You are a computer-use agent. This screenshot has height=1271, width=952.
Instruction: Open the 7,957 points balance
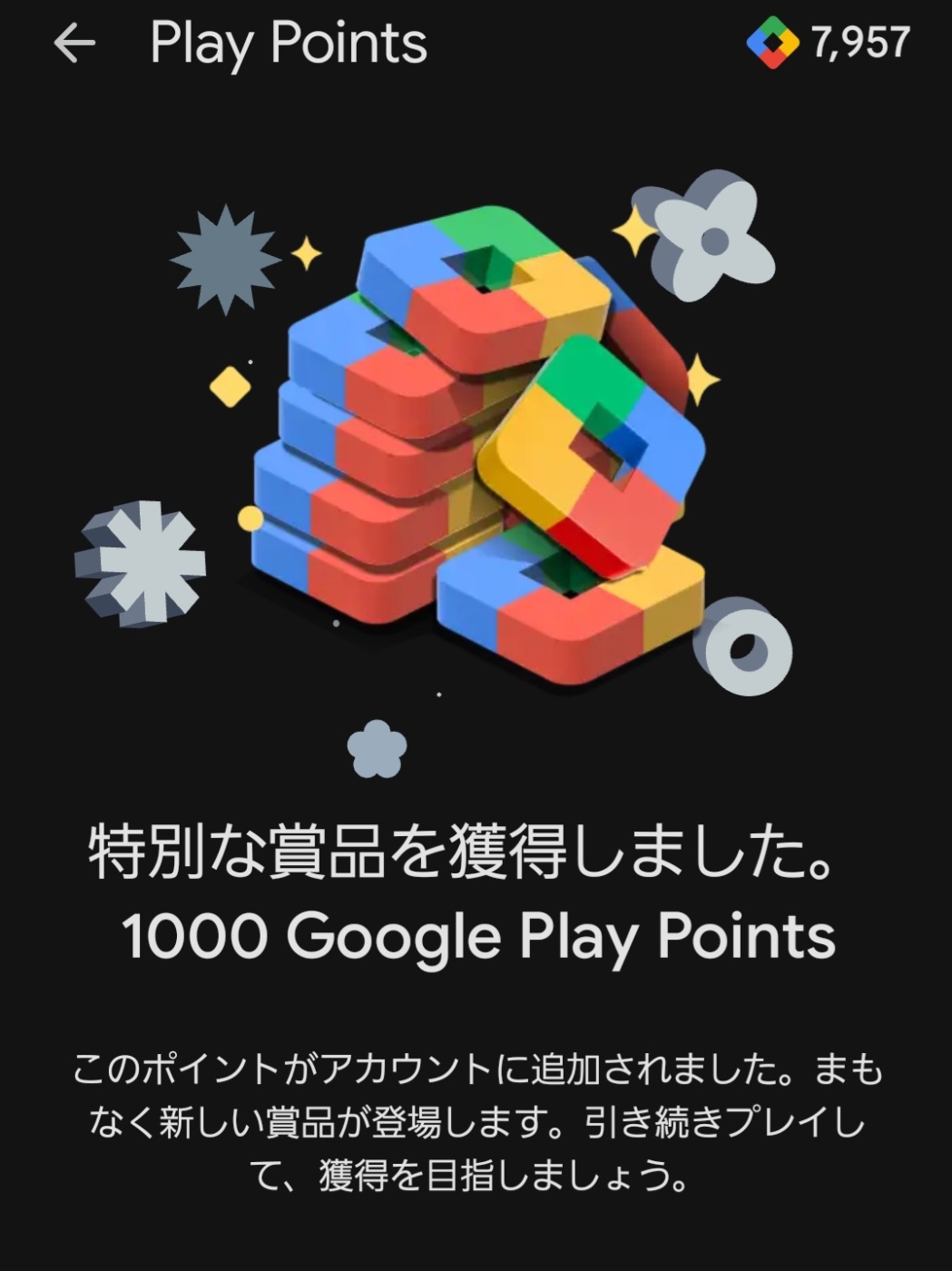pyautogui.click(x=828, y=43)
